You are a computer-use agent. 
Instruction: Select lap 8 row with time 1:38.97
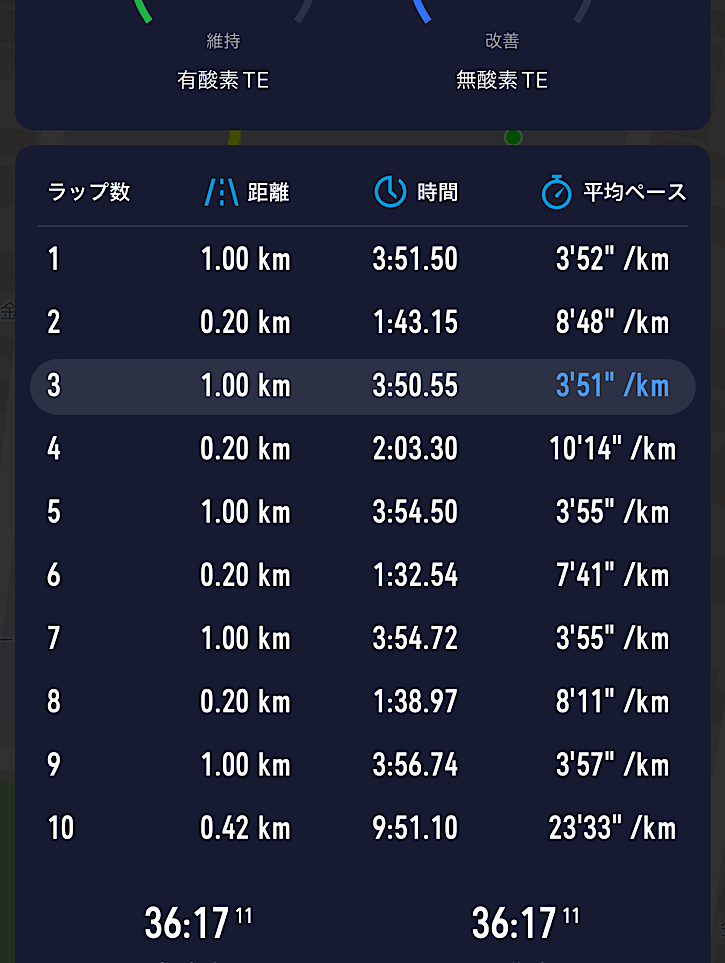[x=362, y=702]
